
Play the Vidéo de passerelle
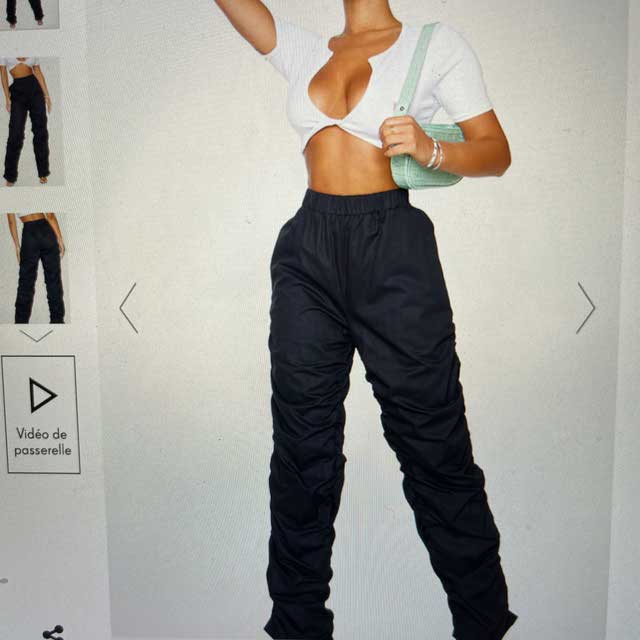point(41,413)
